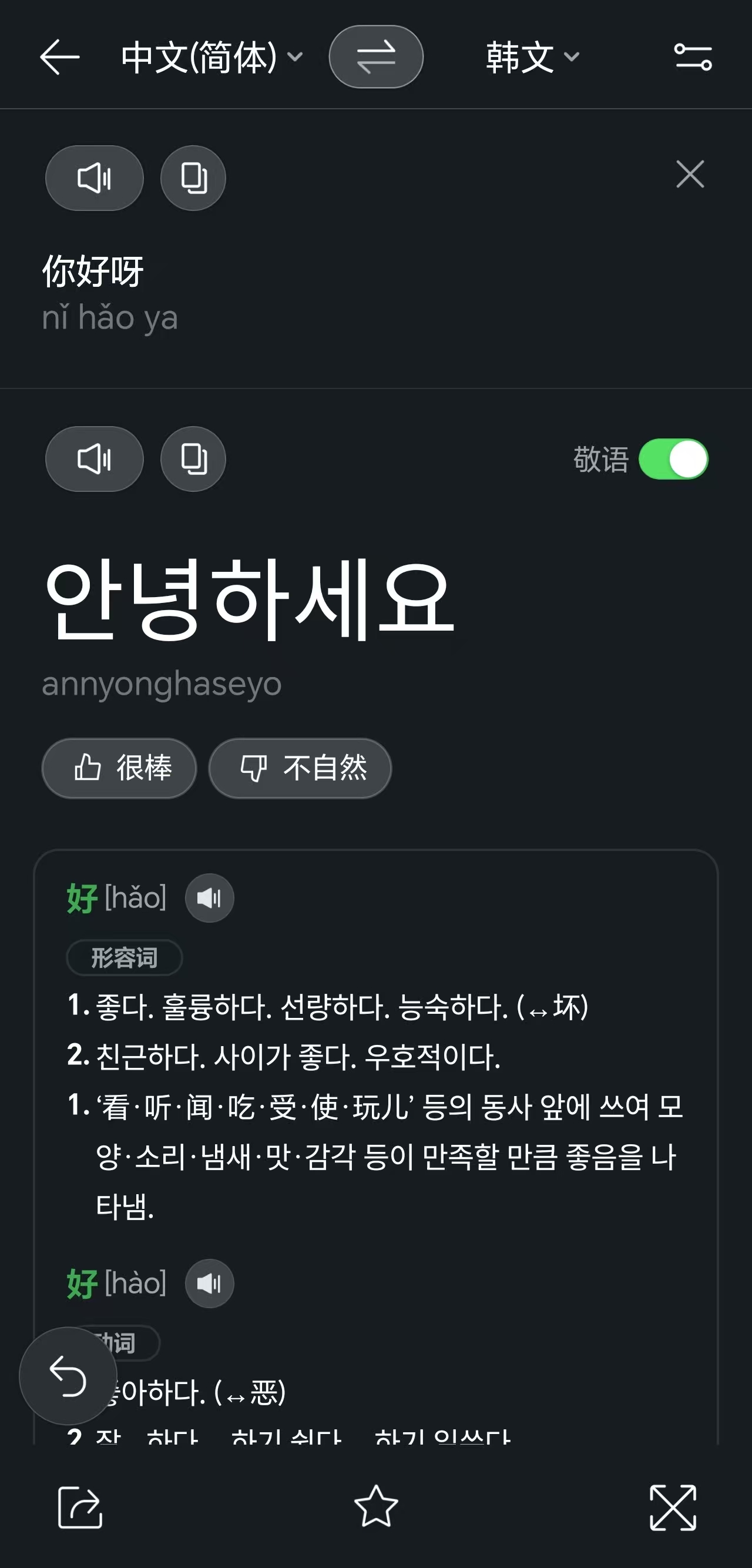Swap the source and target languages
Screen dimensions: 752x1568
point(376,56)
